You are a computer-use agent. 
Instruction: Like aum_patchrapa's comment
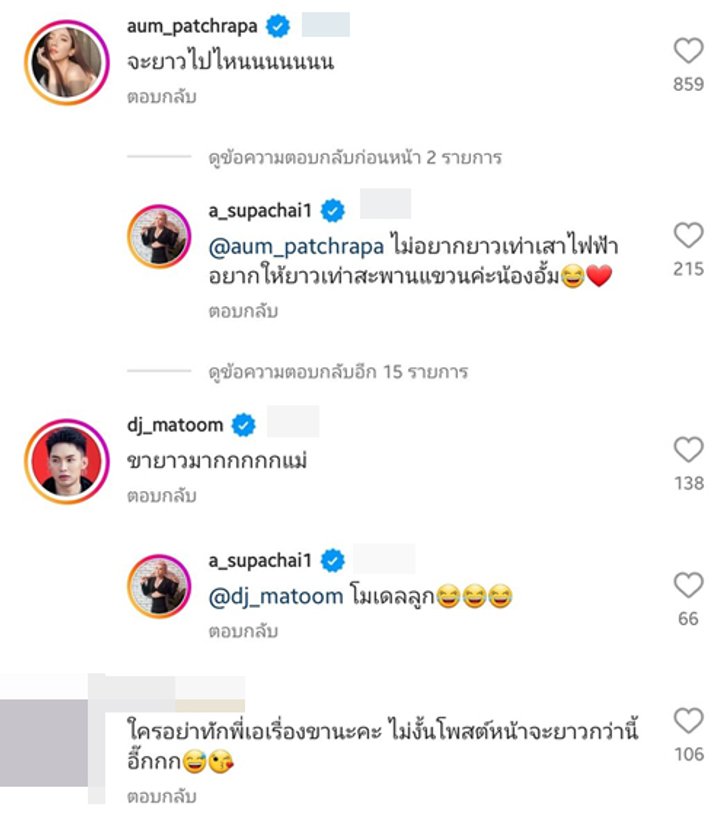pos(688,51)
